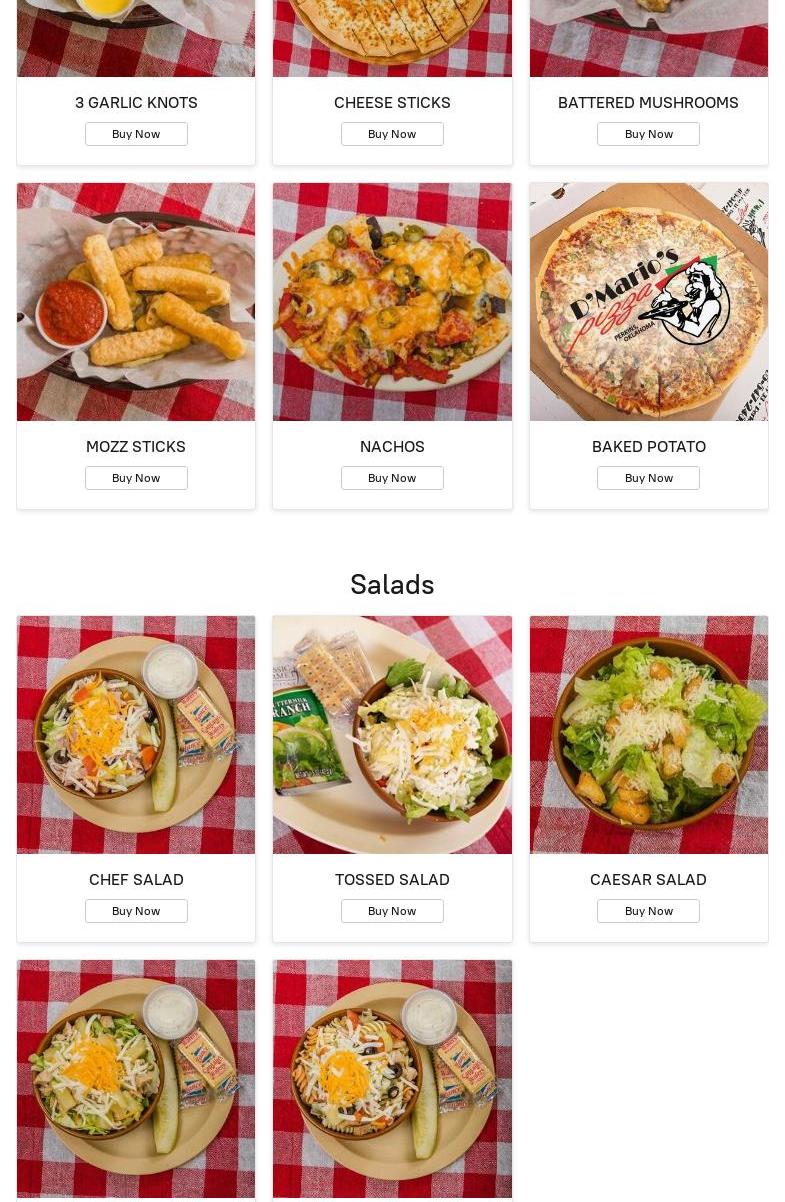Open the Tossed Salad image
Screen dimensions: 785x1202
coord(392,735)
